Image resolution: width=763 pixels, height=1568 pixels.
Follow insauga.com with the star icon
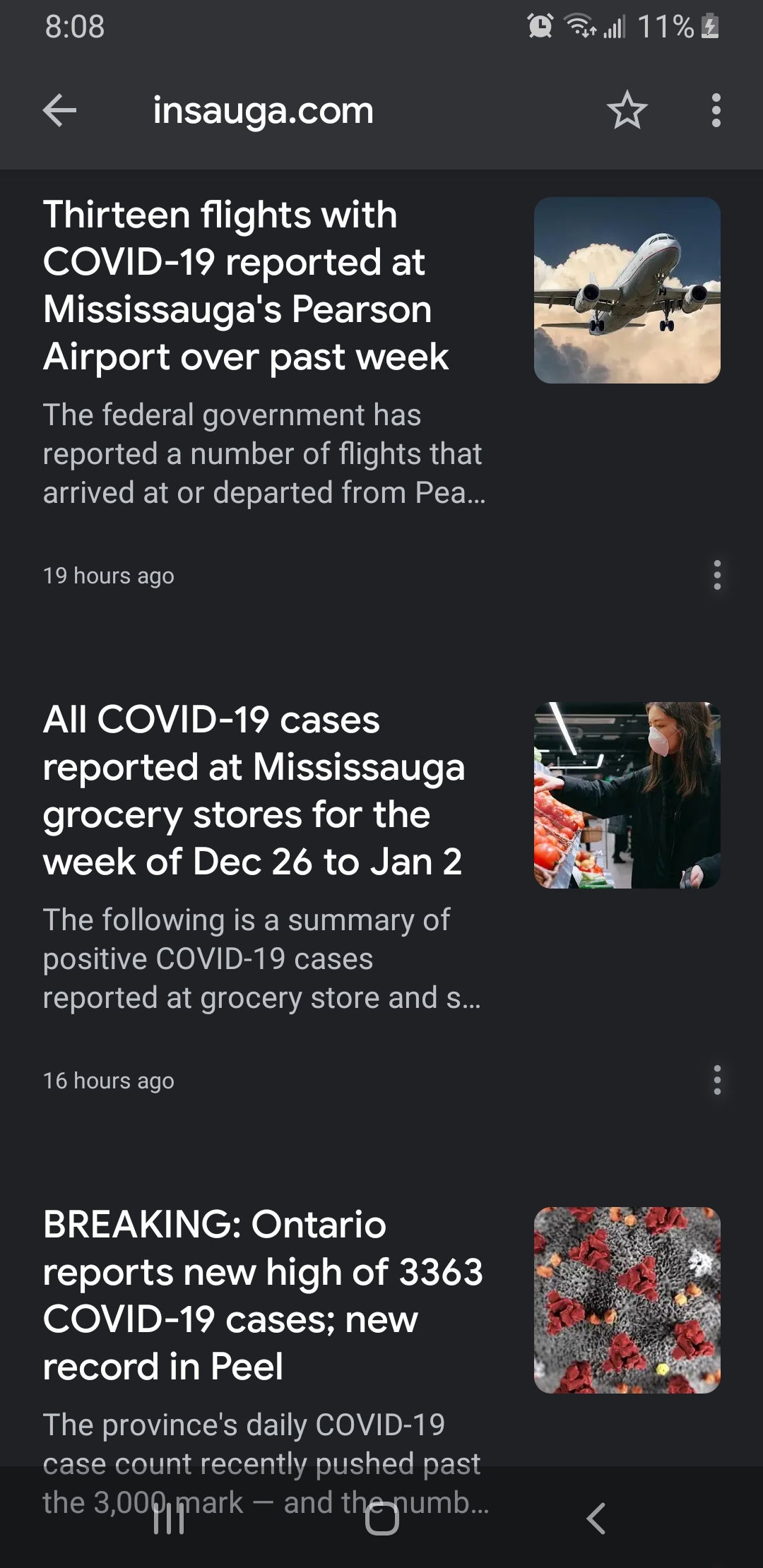[x=627, y=111]
